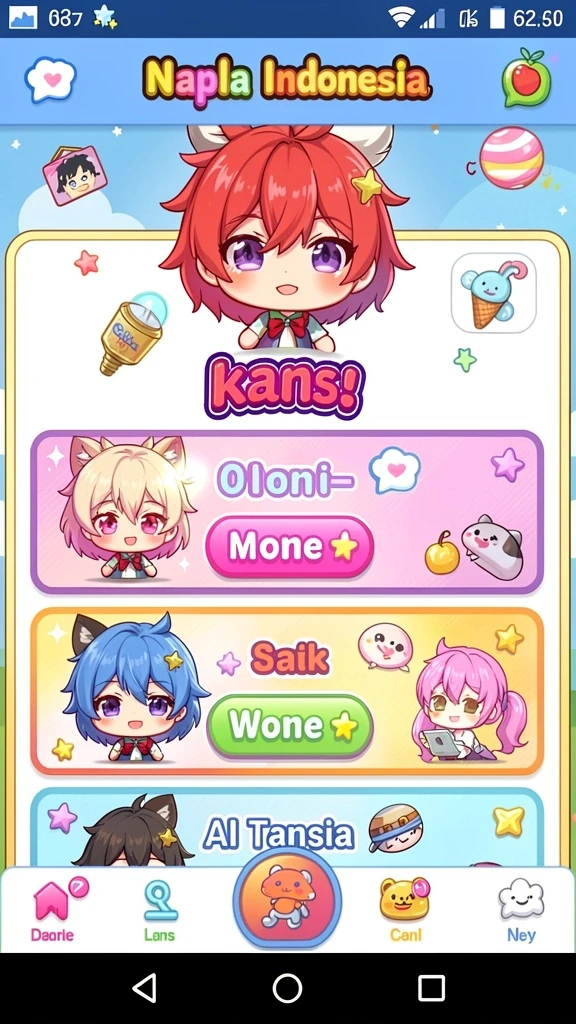Go to the system home screen
576x1024 pixels.
pos(287,988)
